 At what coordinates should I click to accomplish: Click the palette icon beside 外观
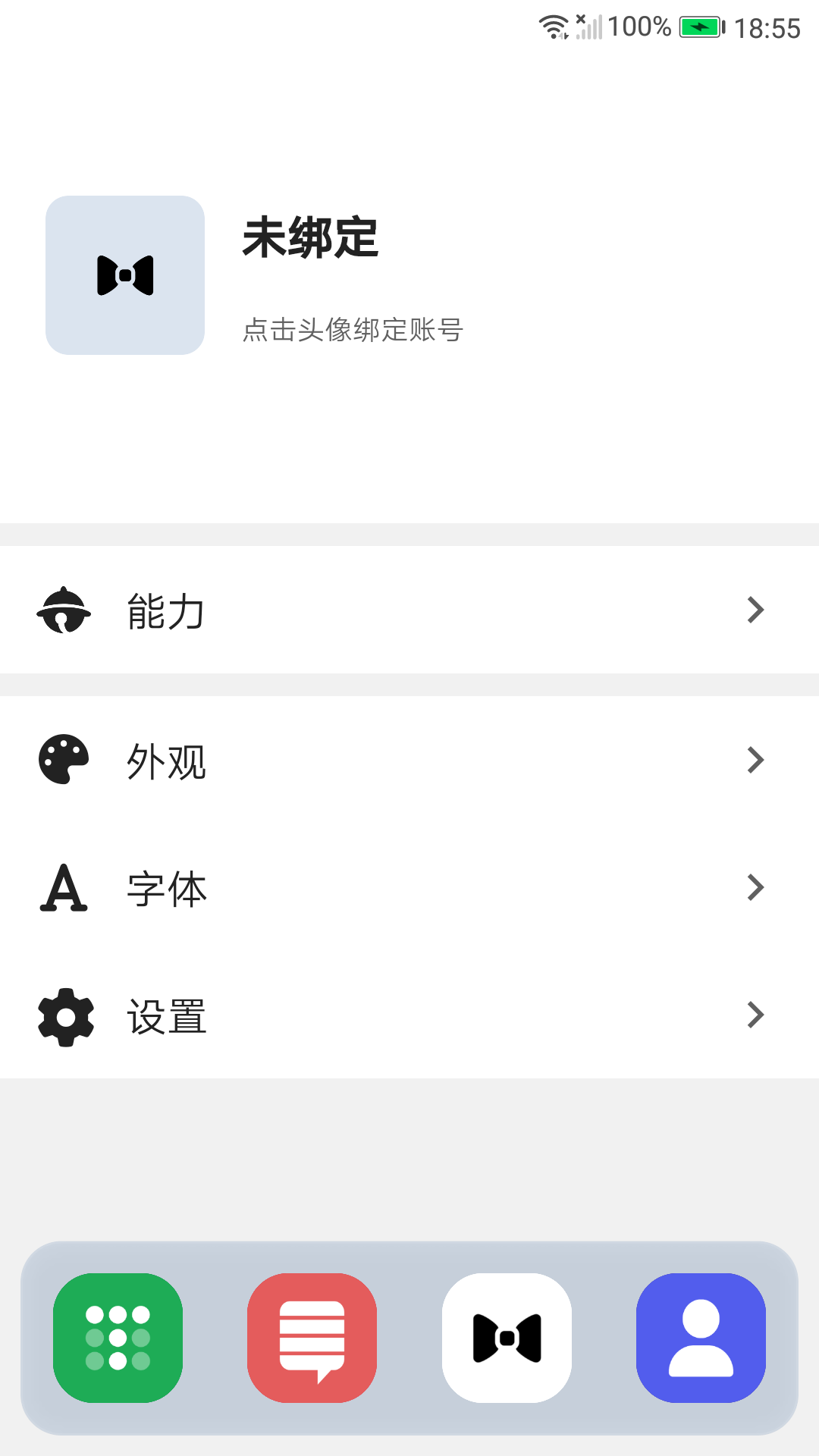click(64, 760)
